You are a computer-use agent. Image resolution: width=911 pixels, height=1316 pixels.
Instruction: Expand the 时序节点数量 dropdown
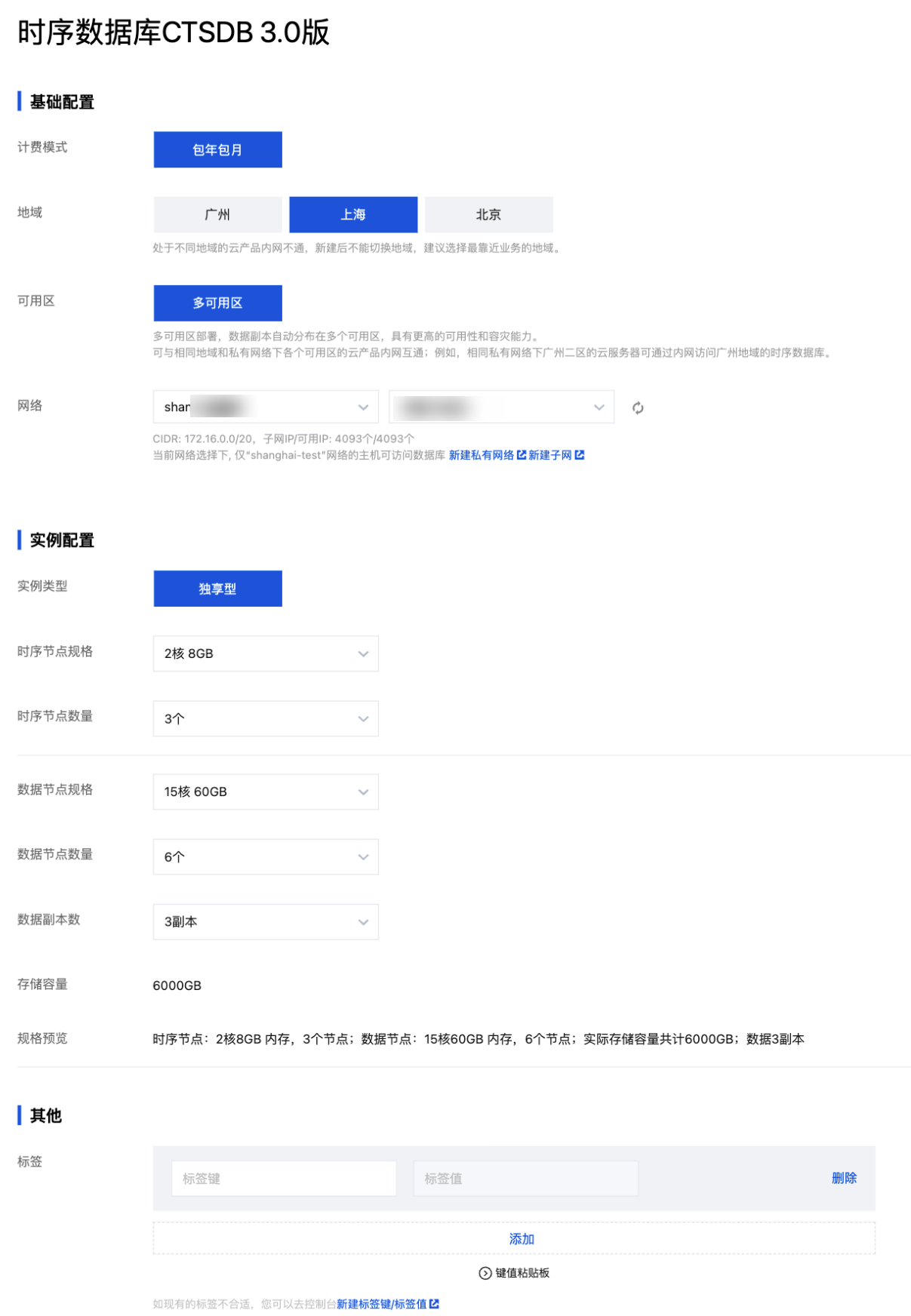click(266, 718)
